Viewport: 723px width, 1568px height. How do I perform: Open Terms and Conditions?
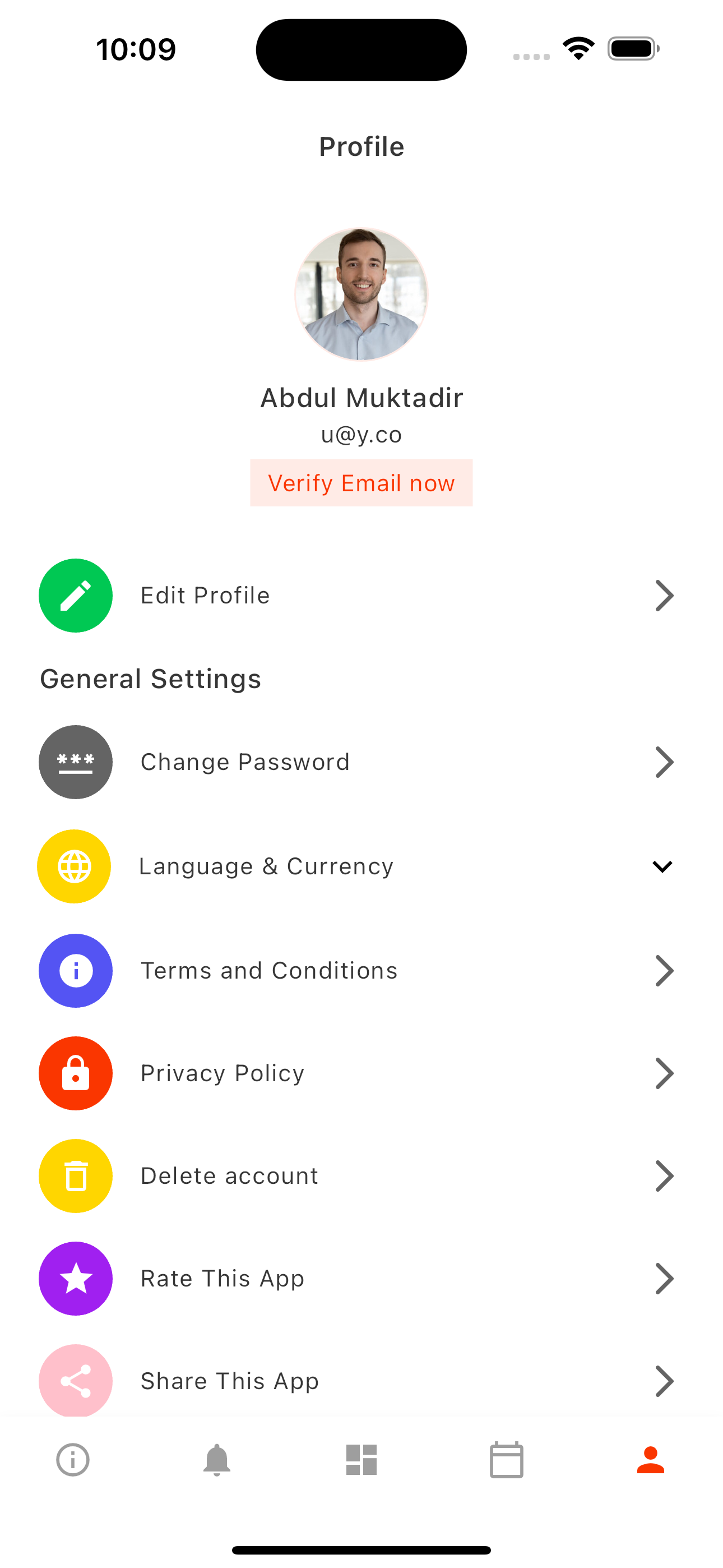(361, 970)
